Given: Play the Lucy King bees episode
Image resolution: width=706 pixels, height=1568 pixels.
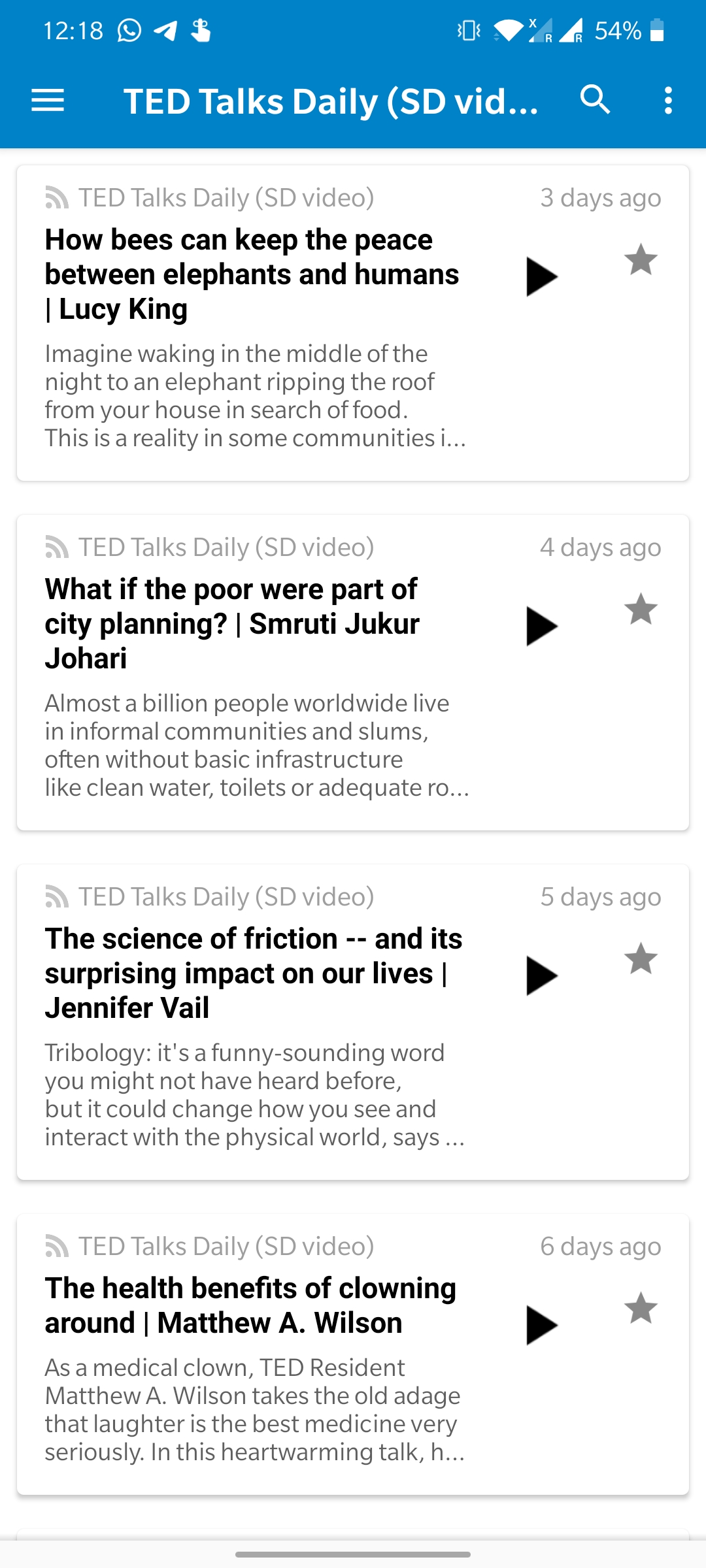Looking at the screenshot, I should [541, 276].
